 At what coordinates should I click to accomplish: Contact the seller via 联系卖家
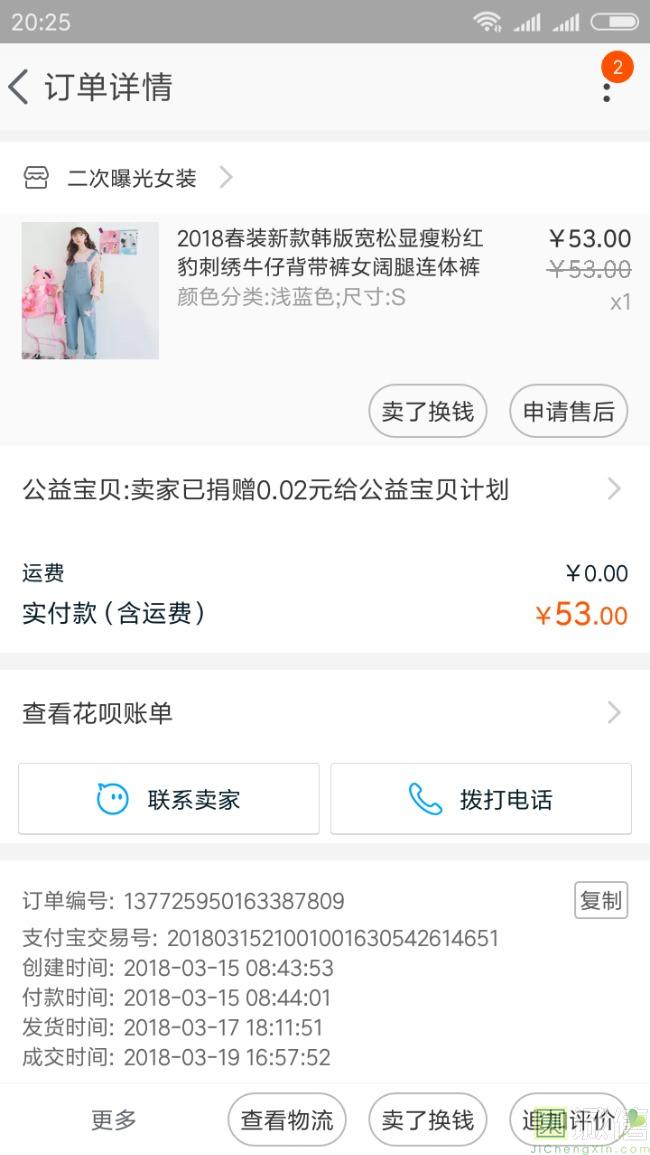pyautogui.click(x=169, y=799)
